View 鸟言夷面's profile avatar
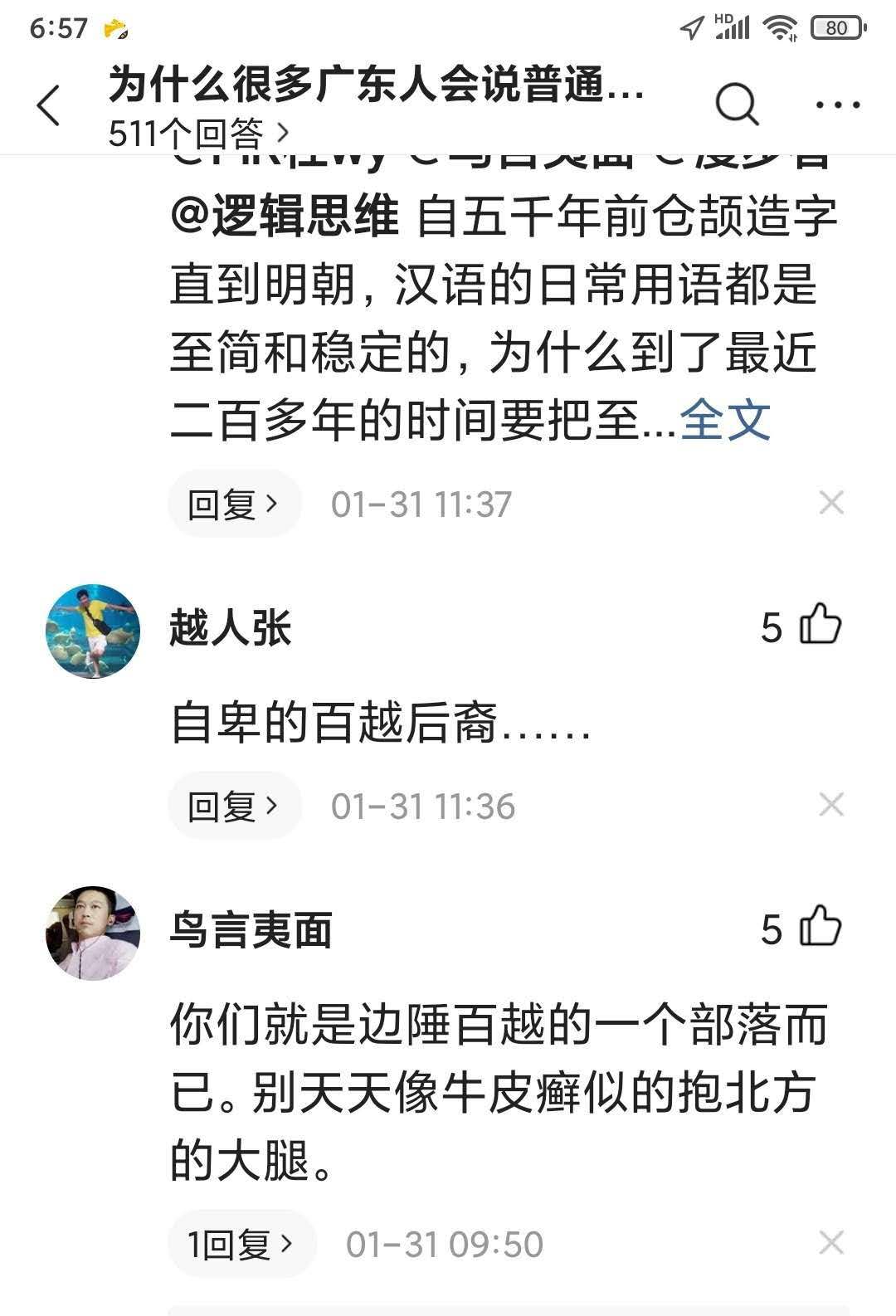The height and width of the screenshot is (1316, 896). click(x=93, y=933)
